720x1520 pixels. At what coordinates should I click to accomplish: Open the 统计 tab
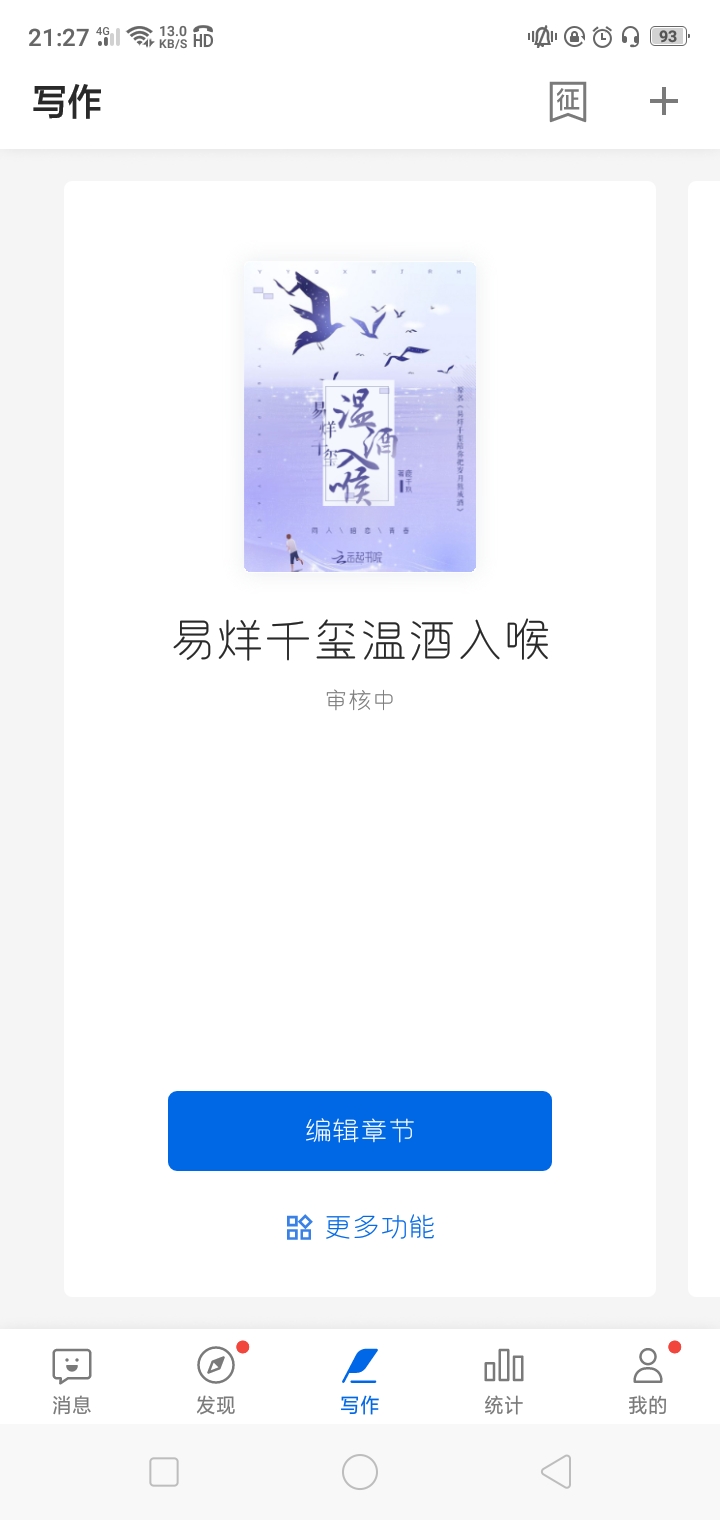pos(504,1379)
